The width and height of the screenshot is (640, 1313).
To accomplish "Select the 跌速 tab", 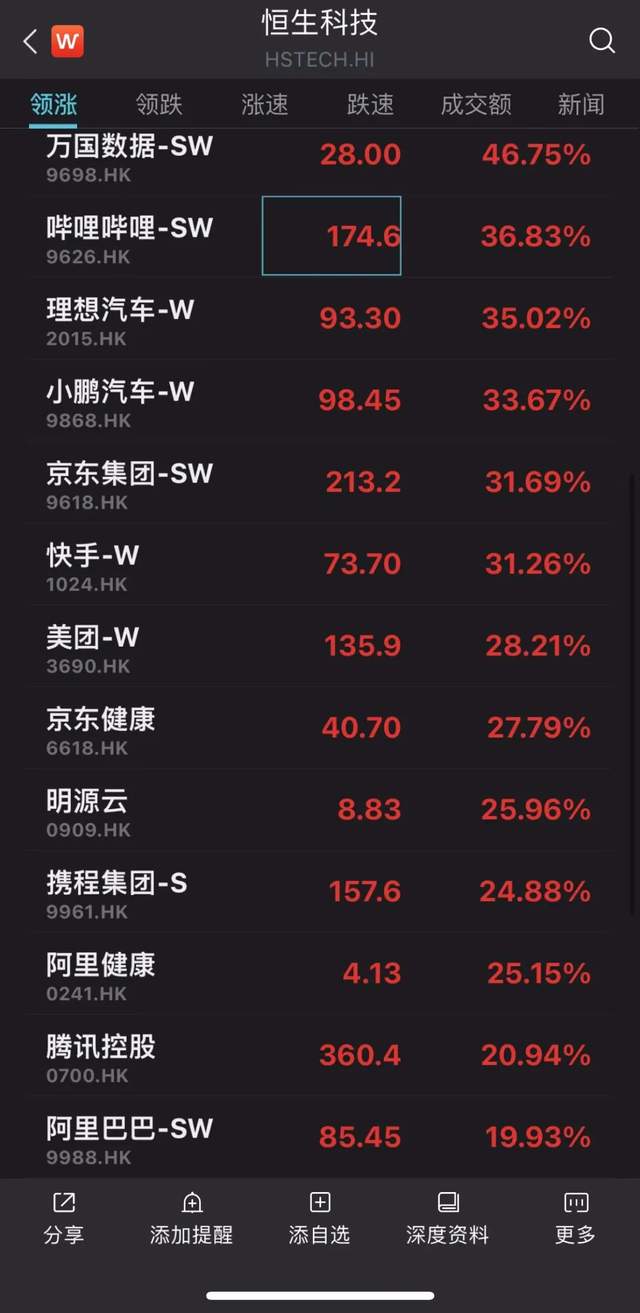I will 370,104.
